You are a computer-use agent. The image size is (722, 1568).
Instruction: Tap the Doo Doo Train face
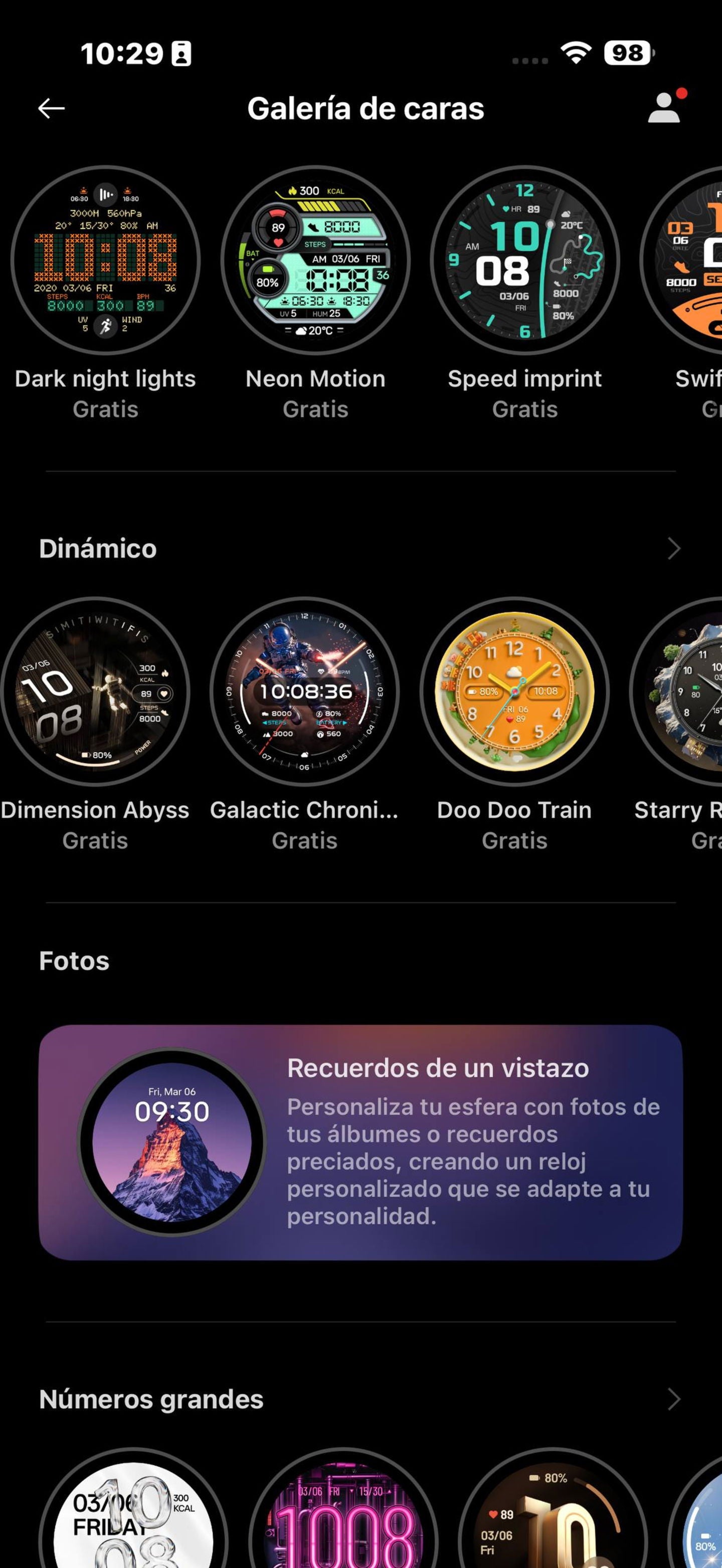[514, 692]
